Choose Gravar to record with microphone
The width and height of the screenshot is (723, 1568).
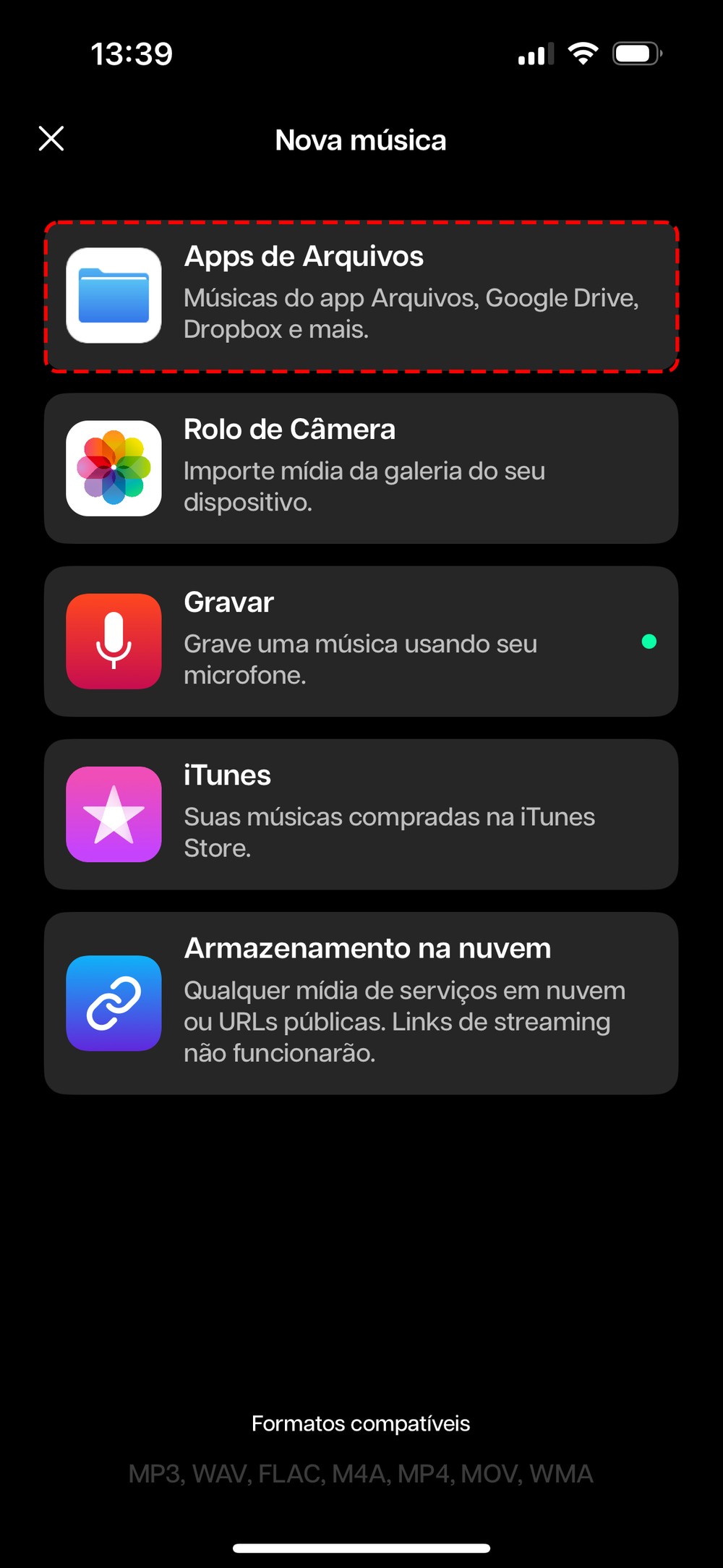coord(361,642)
